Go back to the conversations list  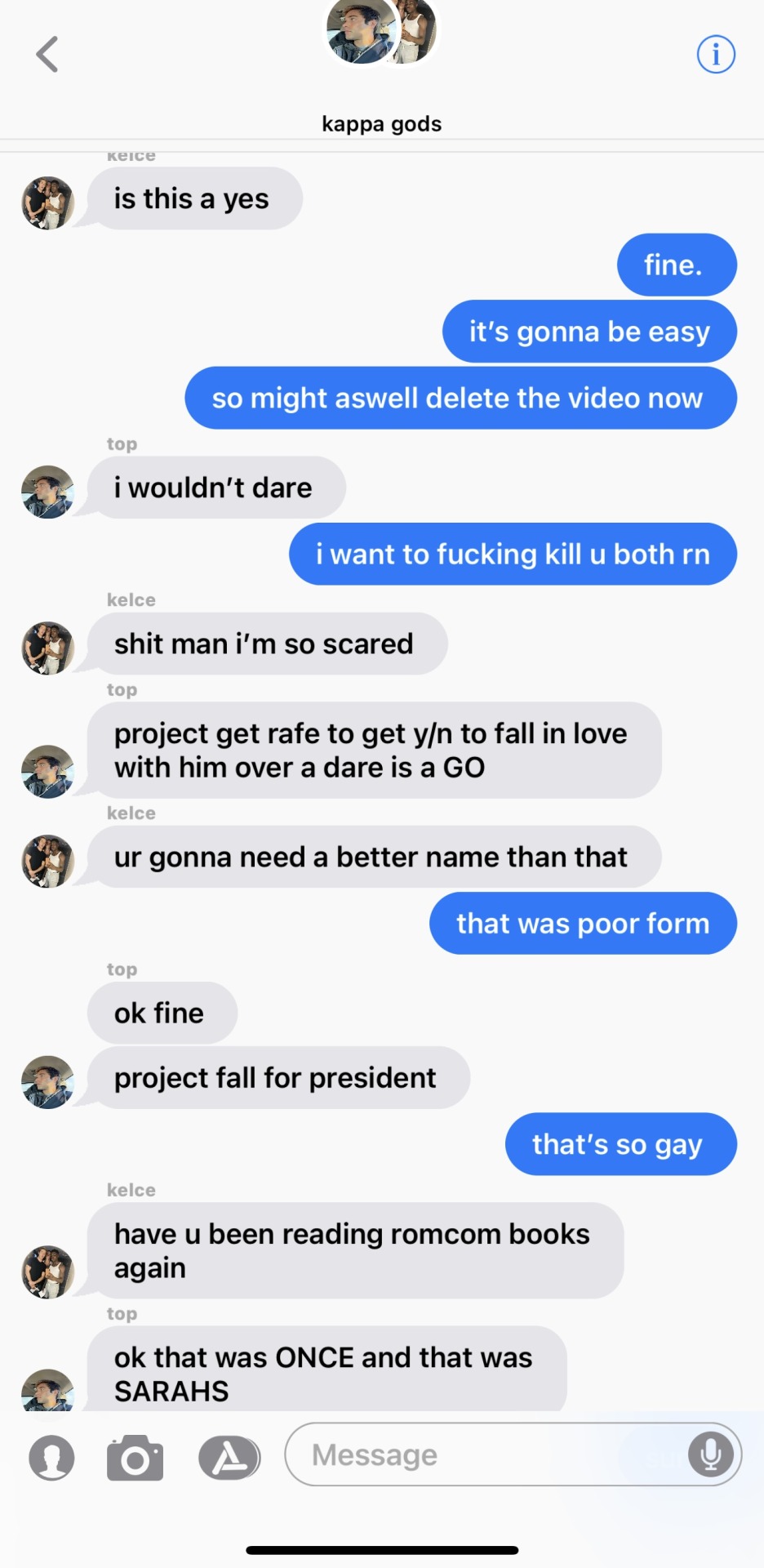[x=47, y=55]
